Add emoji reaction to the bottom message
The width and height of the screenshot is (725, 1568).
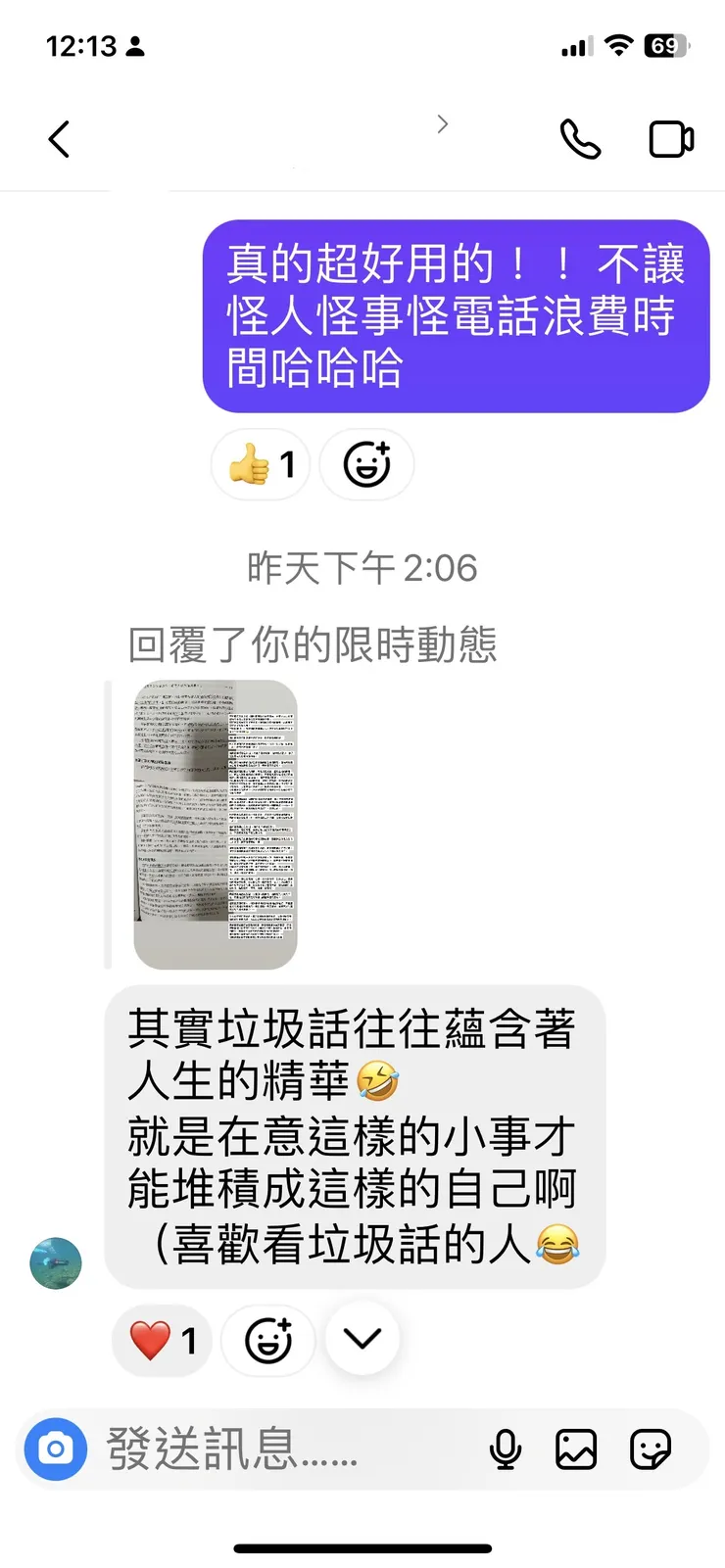[x=267, y=1340]
